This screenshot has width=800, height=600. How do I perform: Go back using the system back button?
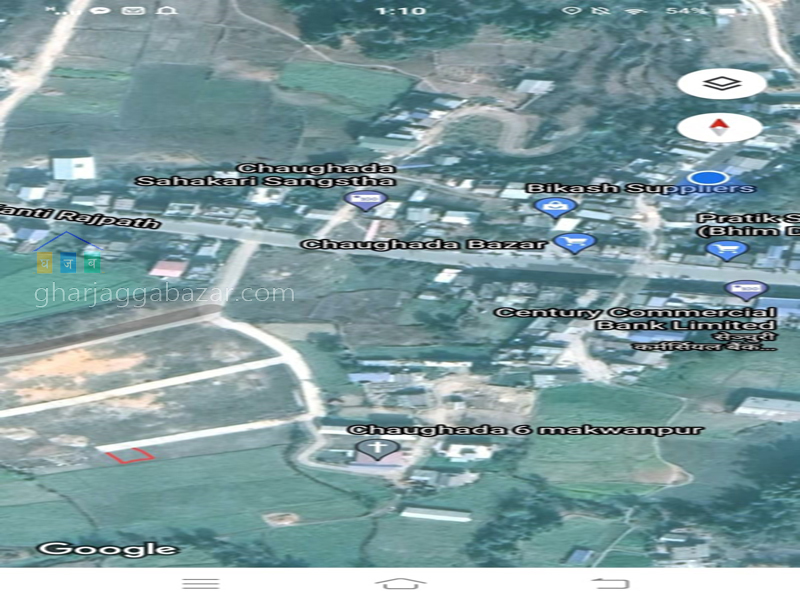click(x=608, y=582)
